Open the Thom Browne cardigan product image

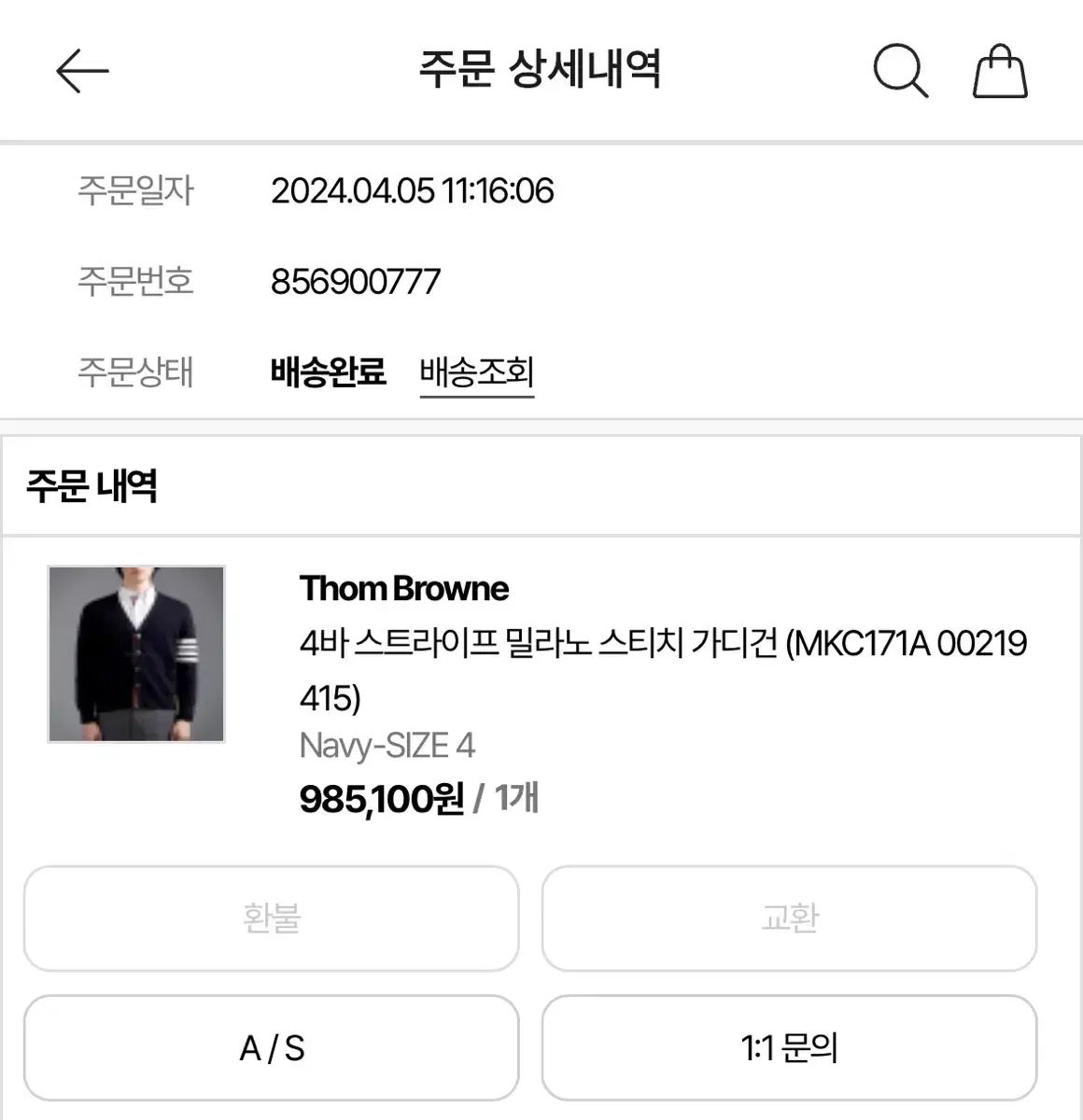click(136, 653)
